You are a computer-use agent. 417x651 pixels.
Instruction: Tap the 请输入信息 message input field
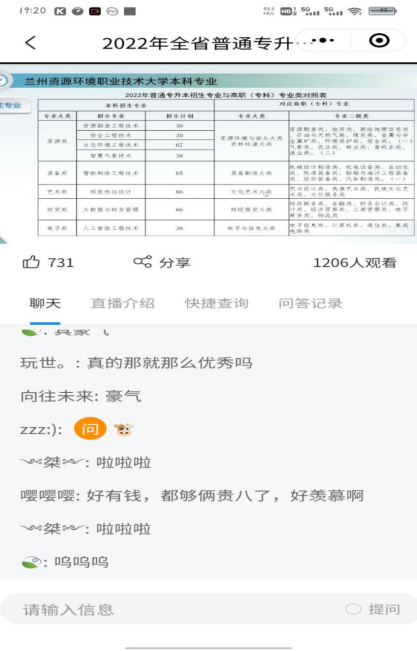[x=174, y=609]
